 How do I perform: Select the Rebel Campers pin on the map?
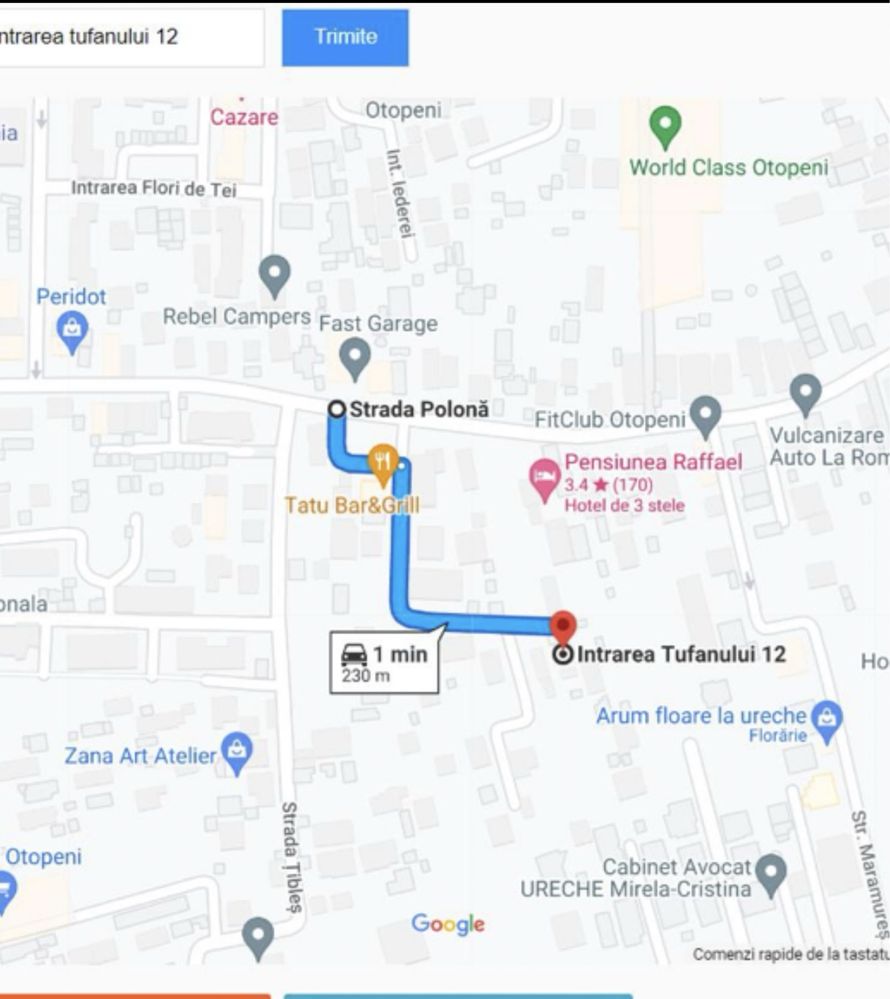(274, 275)
